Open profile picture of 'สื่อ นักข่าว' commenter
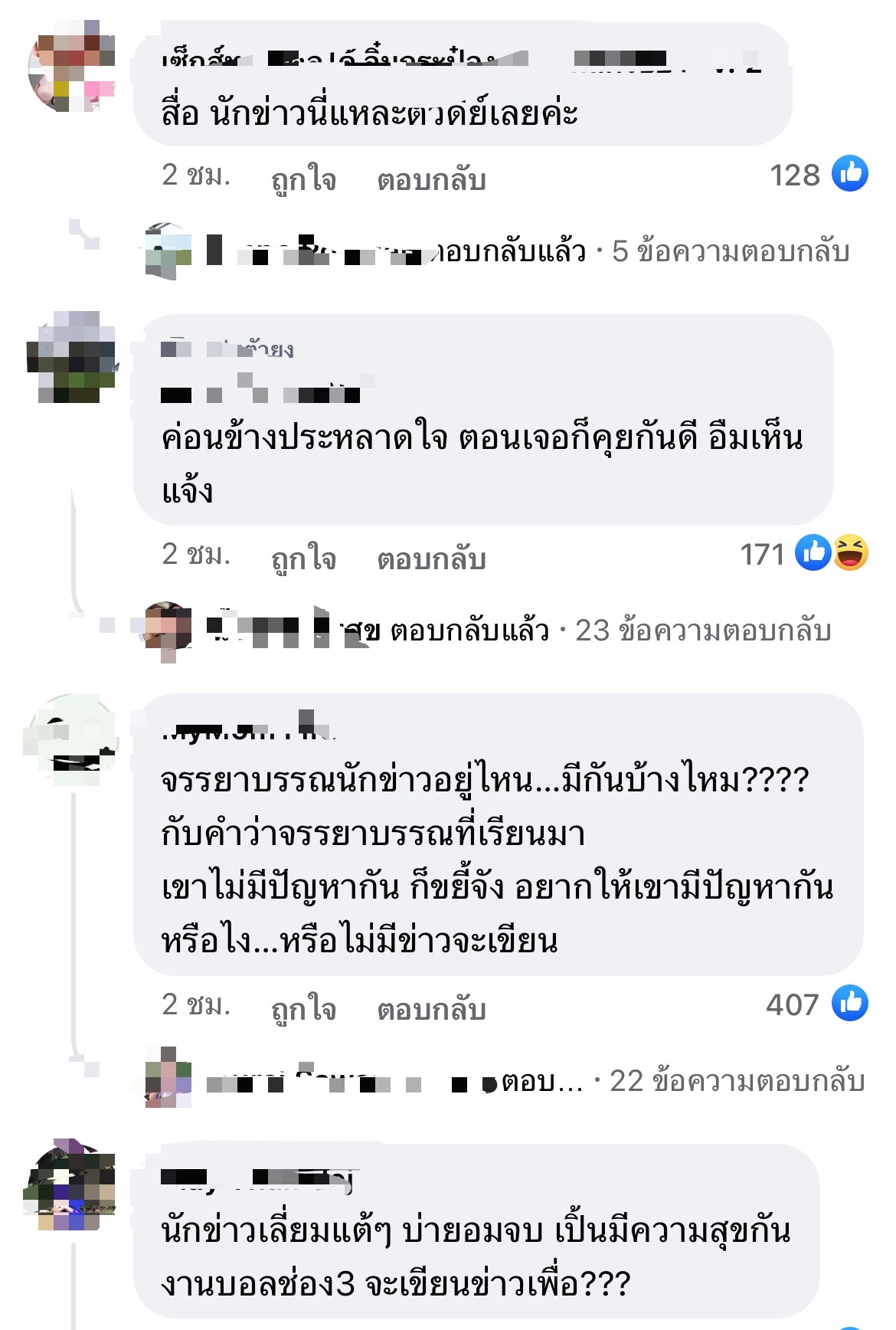Screen dimensions: 896x1330 (x=73, y=67)
